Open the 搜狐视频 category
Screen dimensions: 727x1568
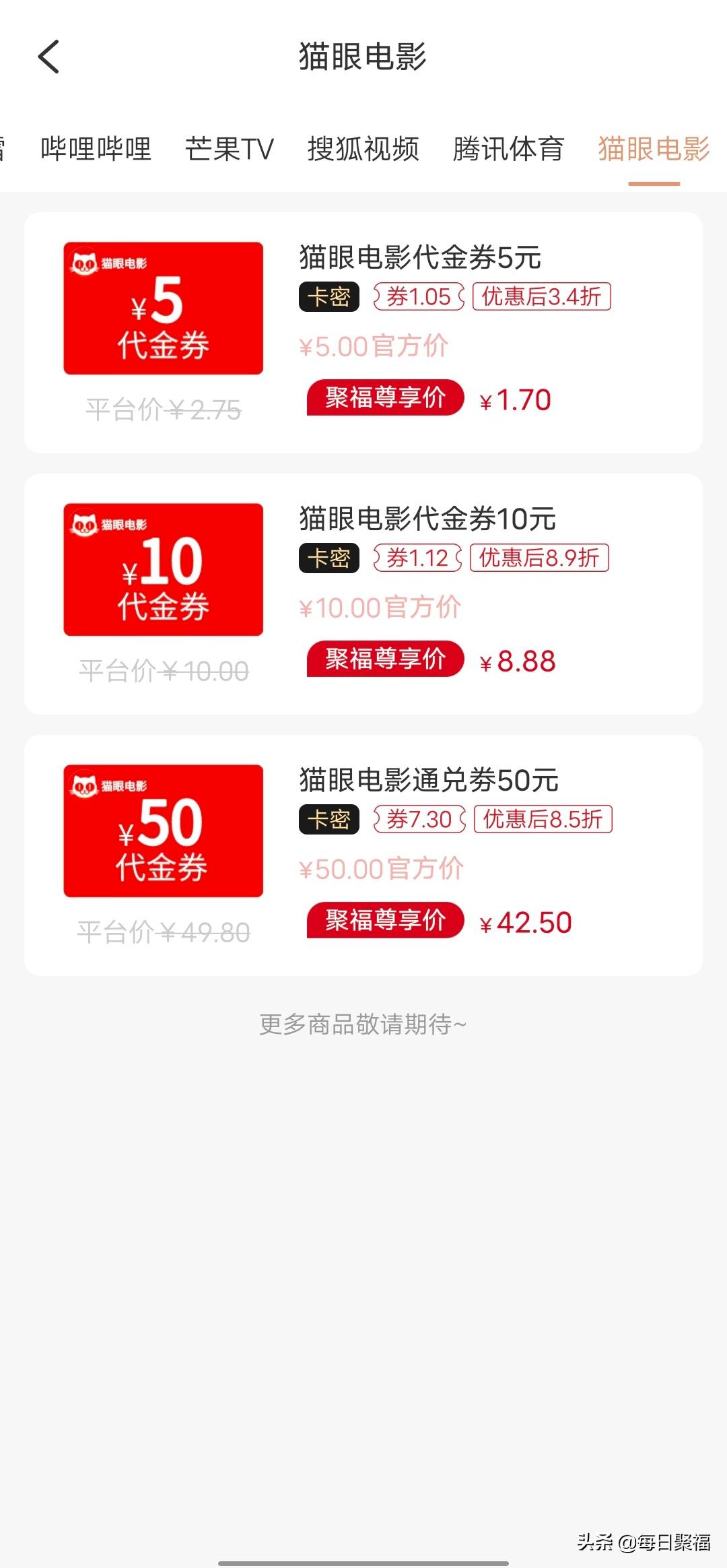pyautogui.click(x=366, y=150)
